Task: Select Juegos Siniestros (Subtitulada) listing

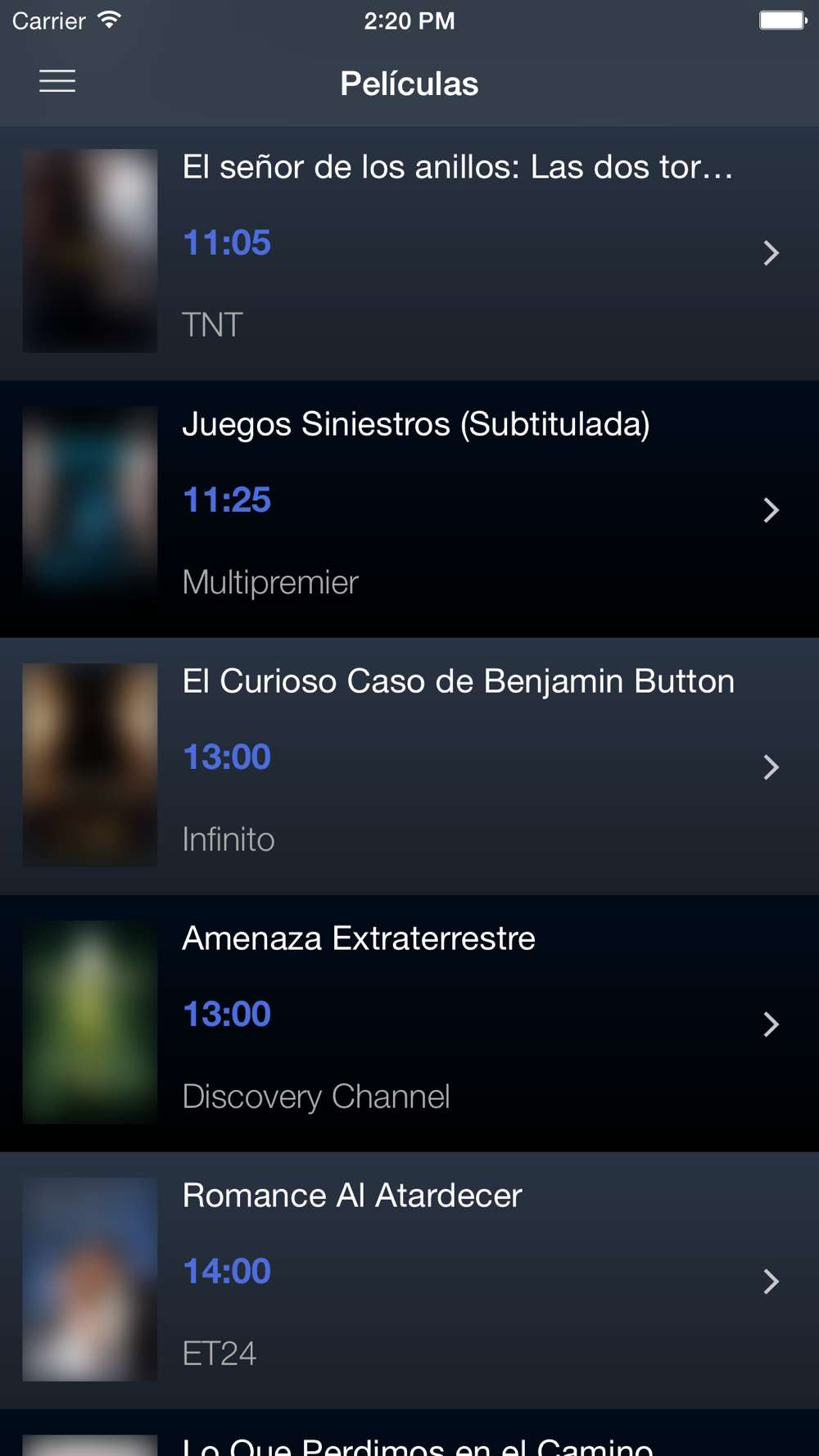Action: (x=409, y=509)
